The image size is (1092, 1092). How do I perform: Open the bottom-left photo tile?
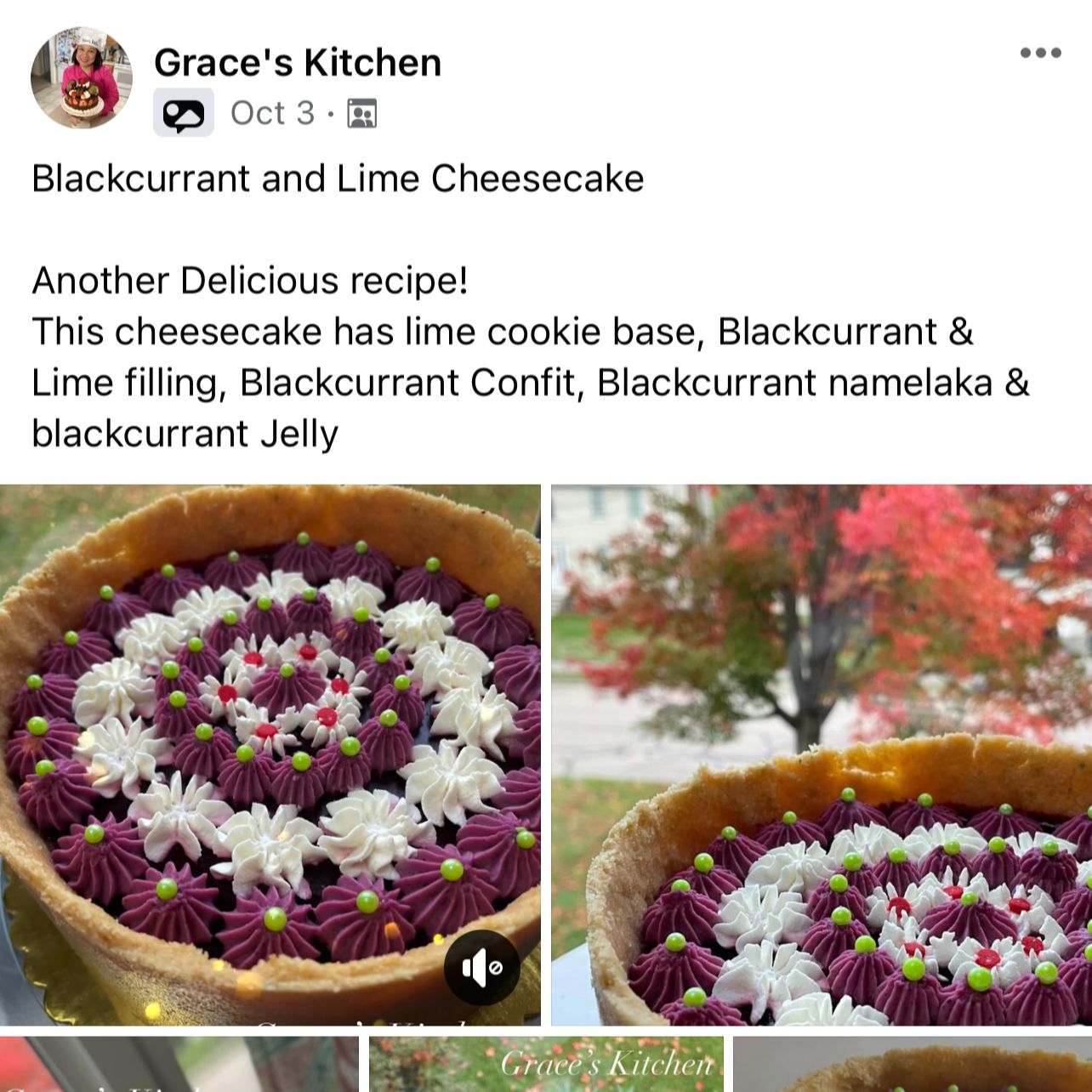tap(179, 1064)
